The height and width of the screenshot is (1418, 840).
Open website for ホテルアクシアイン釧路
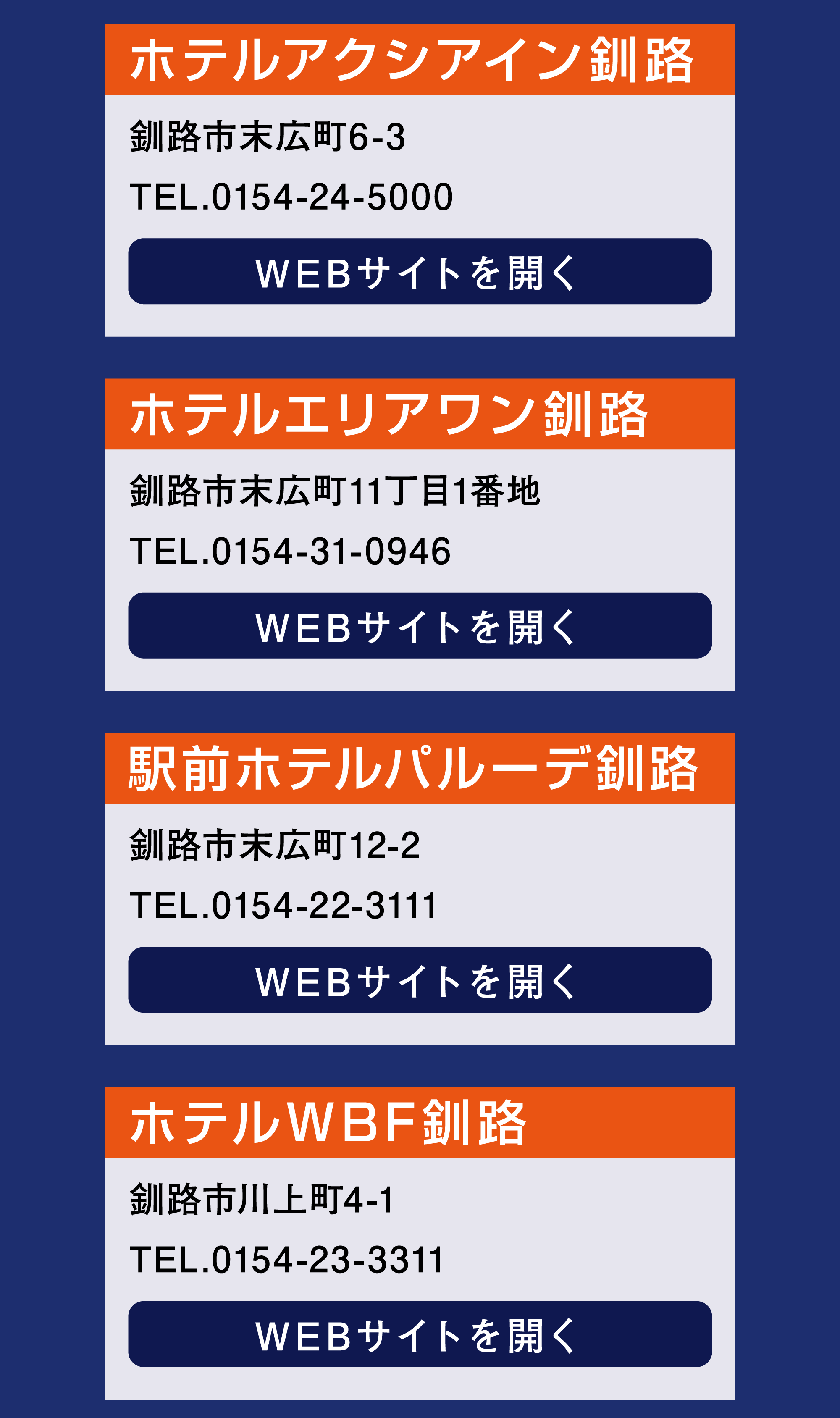420,271
